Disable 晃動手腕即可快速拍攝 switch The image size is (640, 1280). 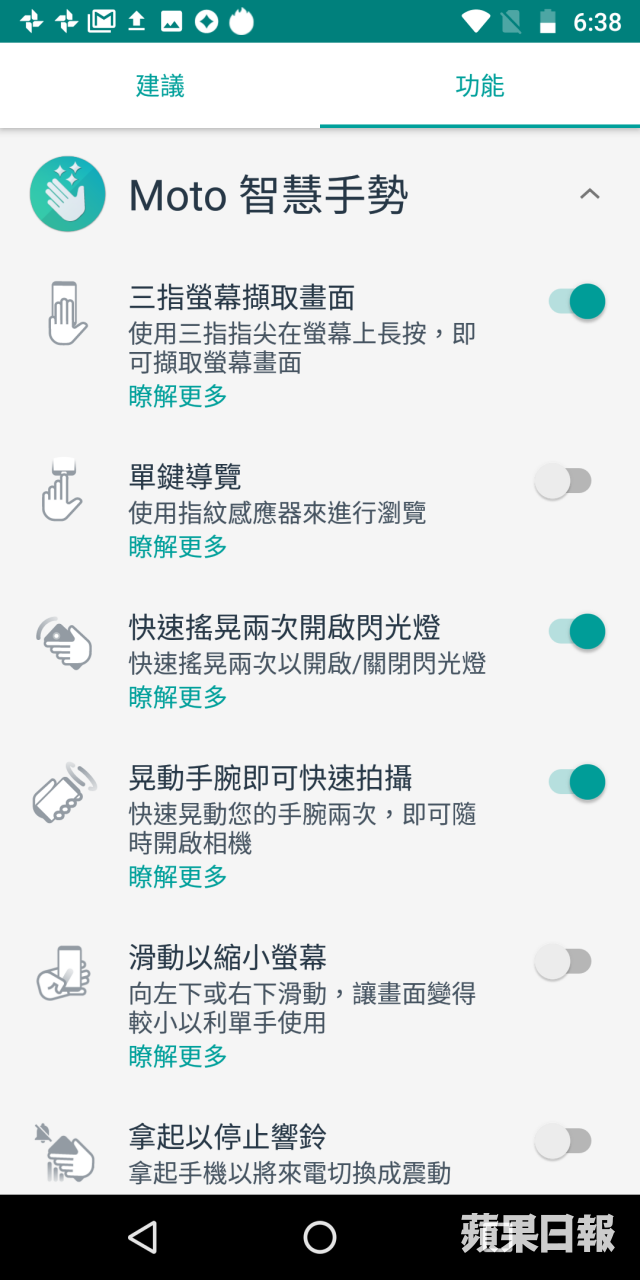point(577,781)
